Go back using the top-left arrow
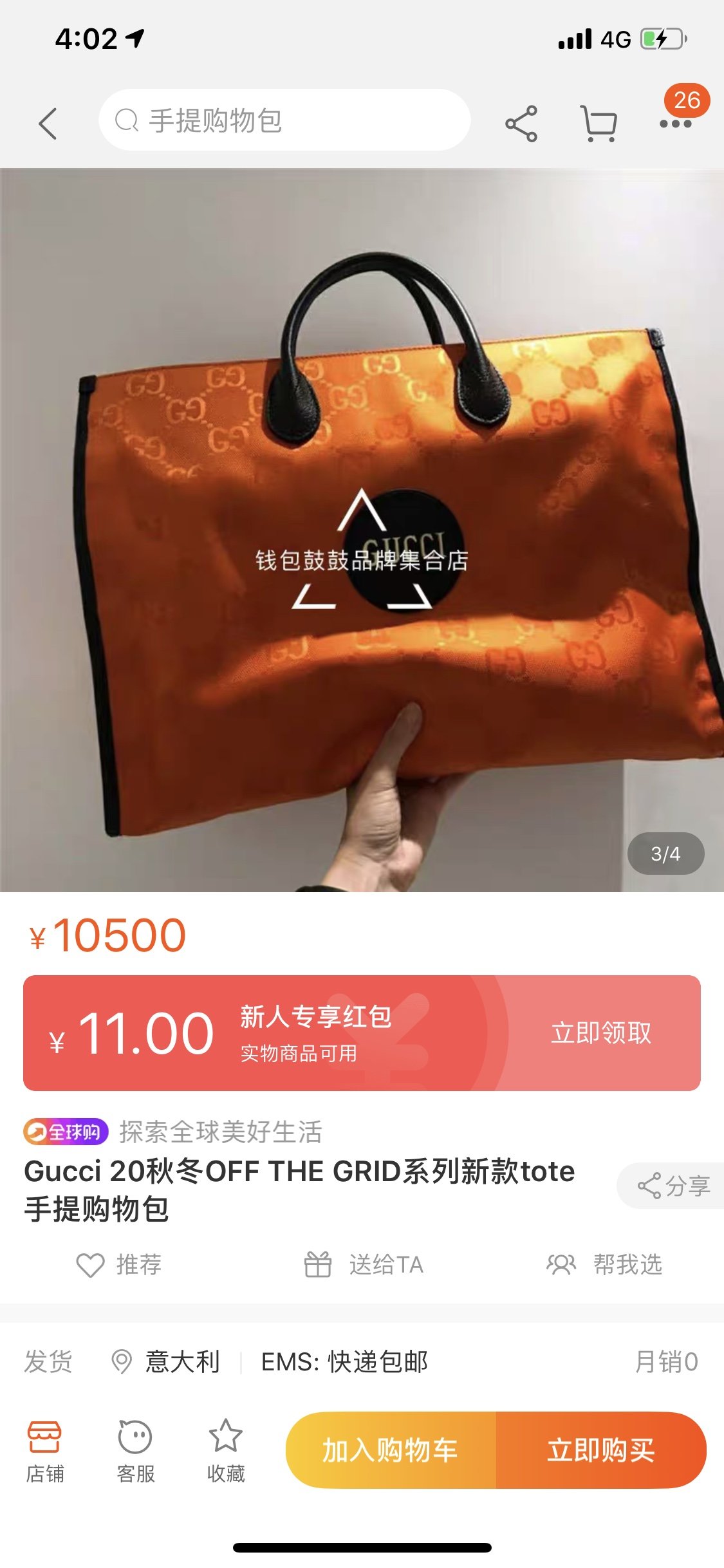The height and width of the screenshot is (1568, 724). point(48,123)
